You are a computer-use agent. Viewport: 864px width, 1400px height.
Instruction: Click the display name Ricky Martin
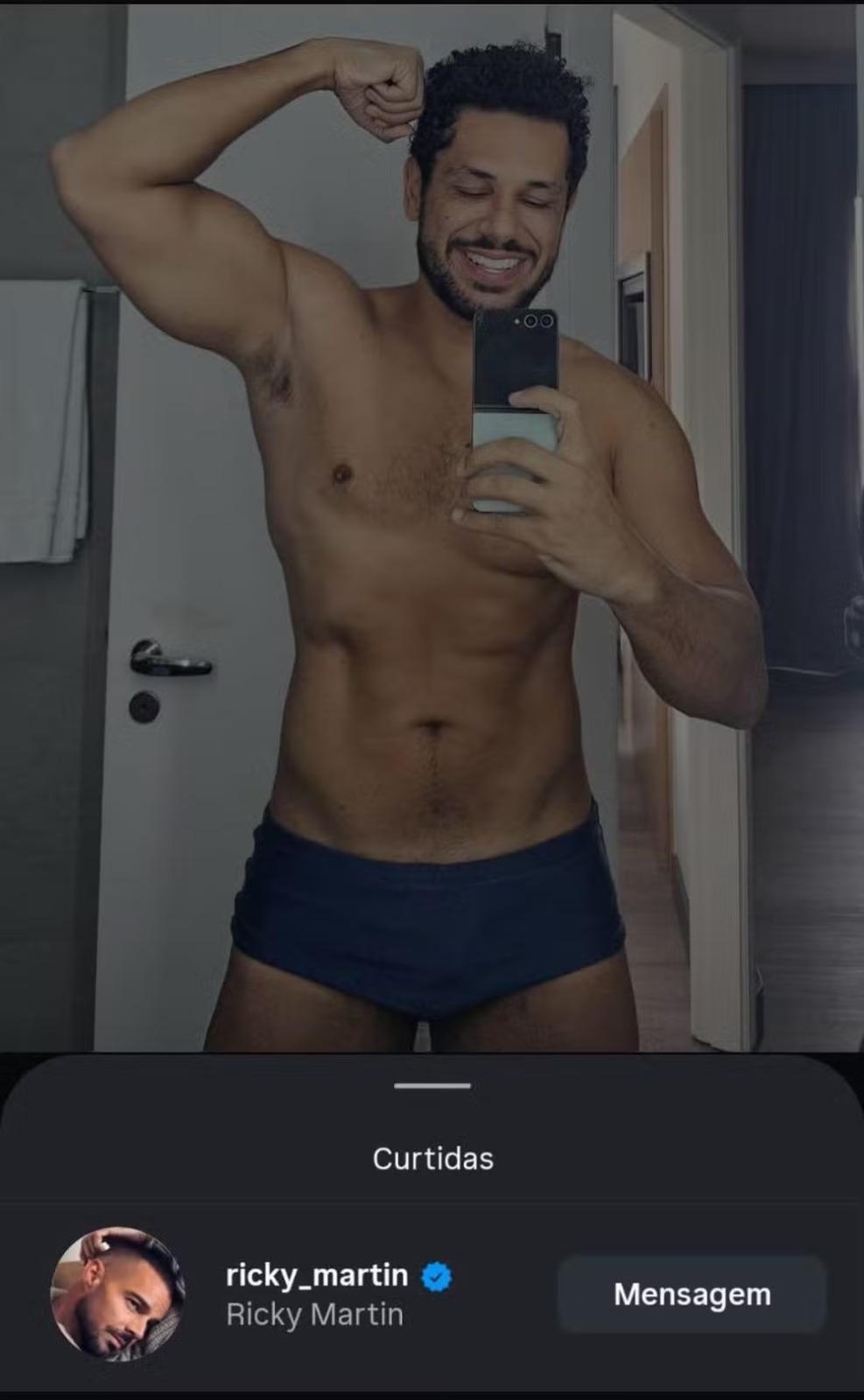point(313,1313)
